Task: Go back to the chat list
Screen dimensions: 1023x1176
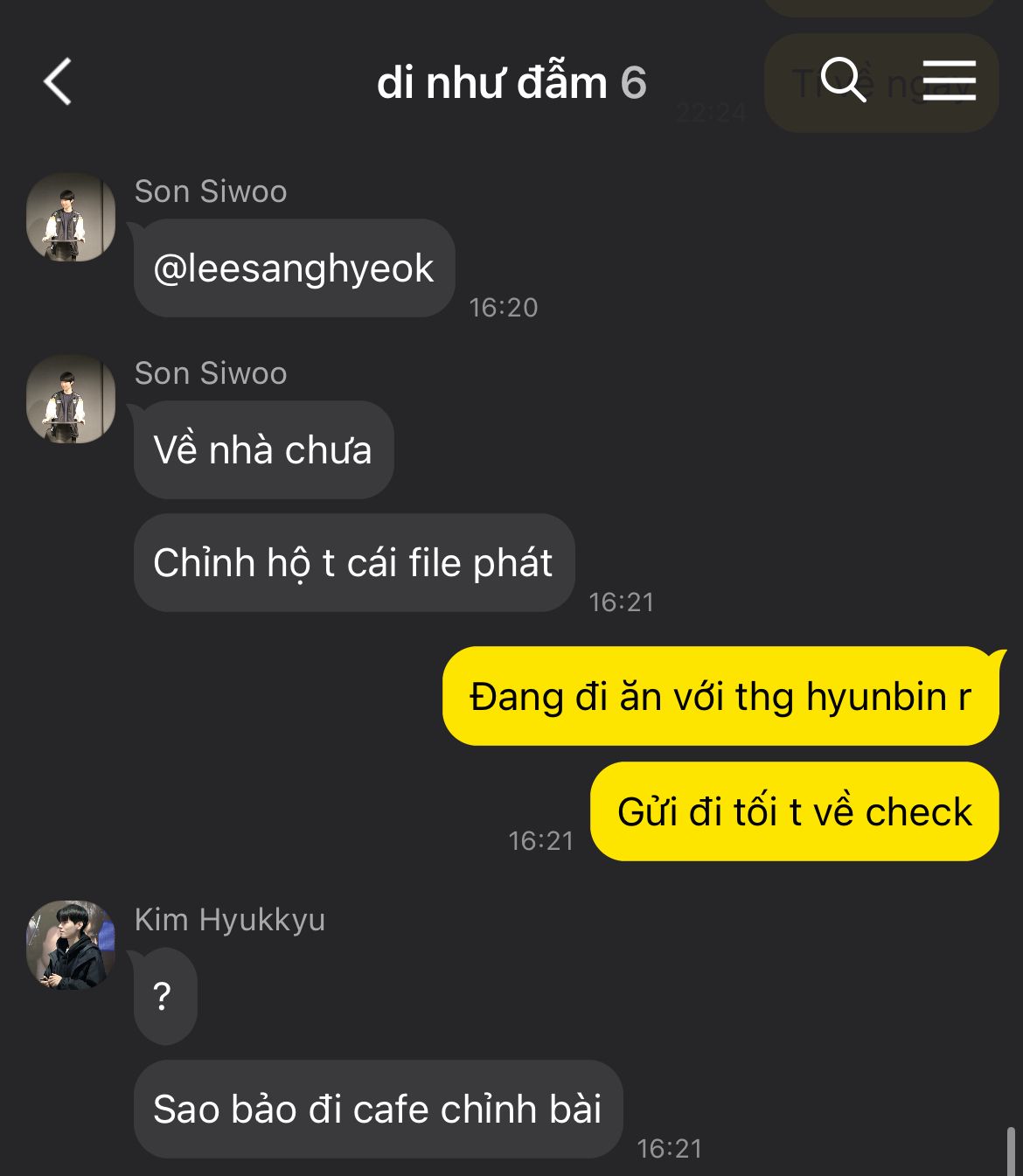Action: (x=58, y=82)
